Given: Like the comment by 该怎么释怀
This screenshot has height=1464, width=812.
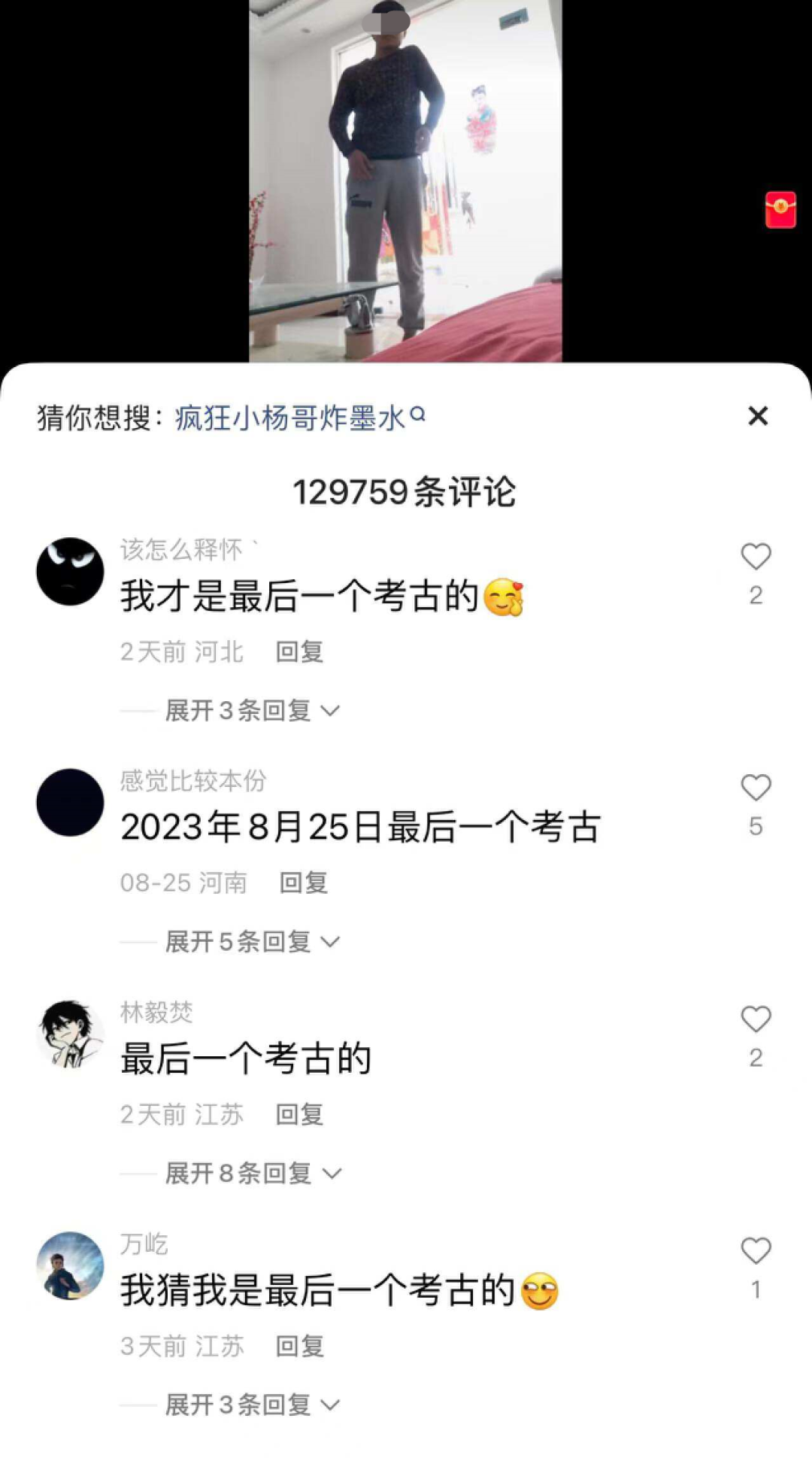Looking at the screenshot, I should [756, 557].
